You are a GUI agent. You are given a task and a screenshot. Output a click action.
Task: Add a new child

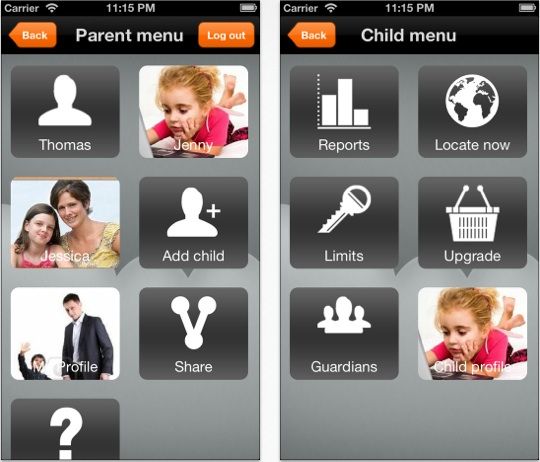coord(194,223)
